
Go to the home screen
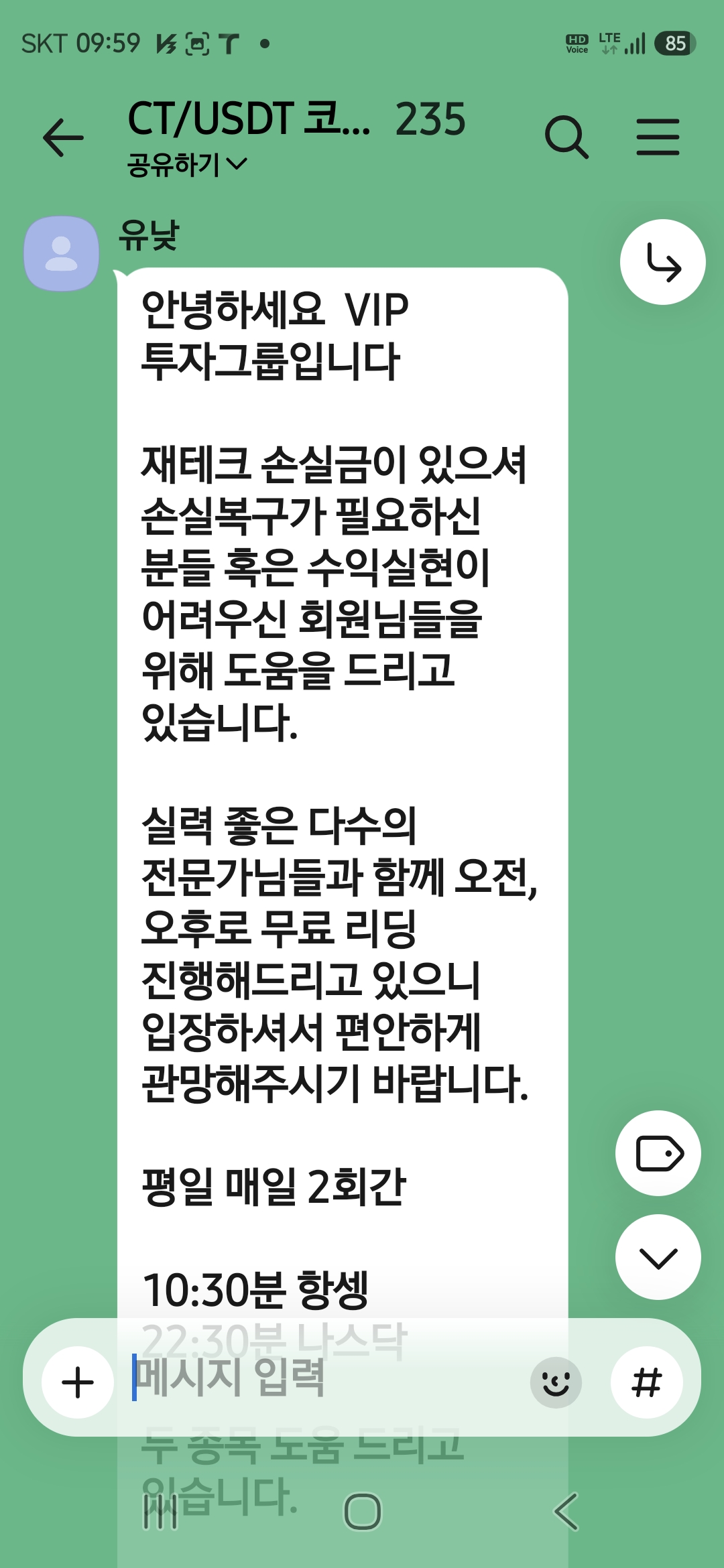363,1512
